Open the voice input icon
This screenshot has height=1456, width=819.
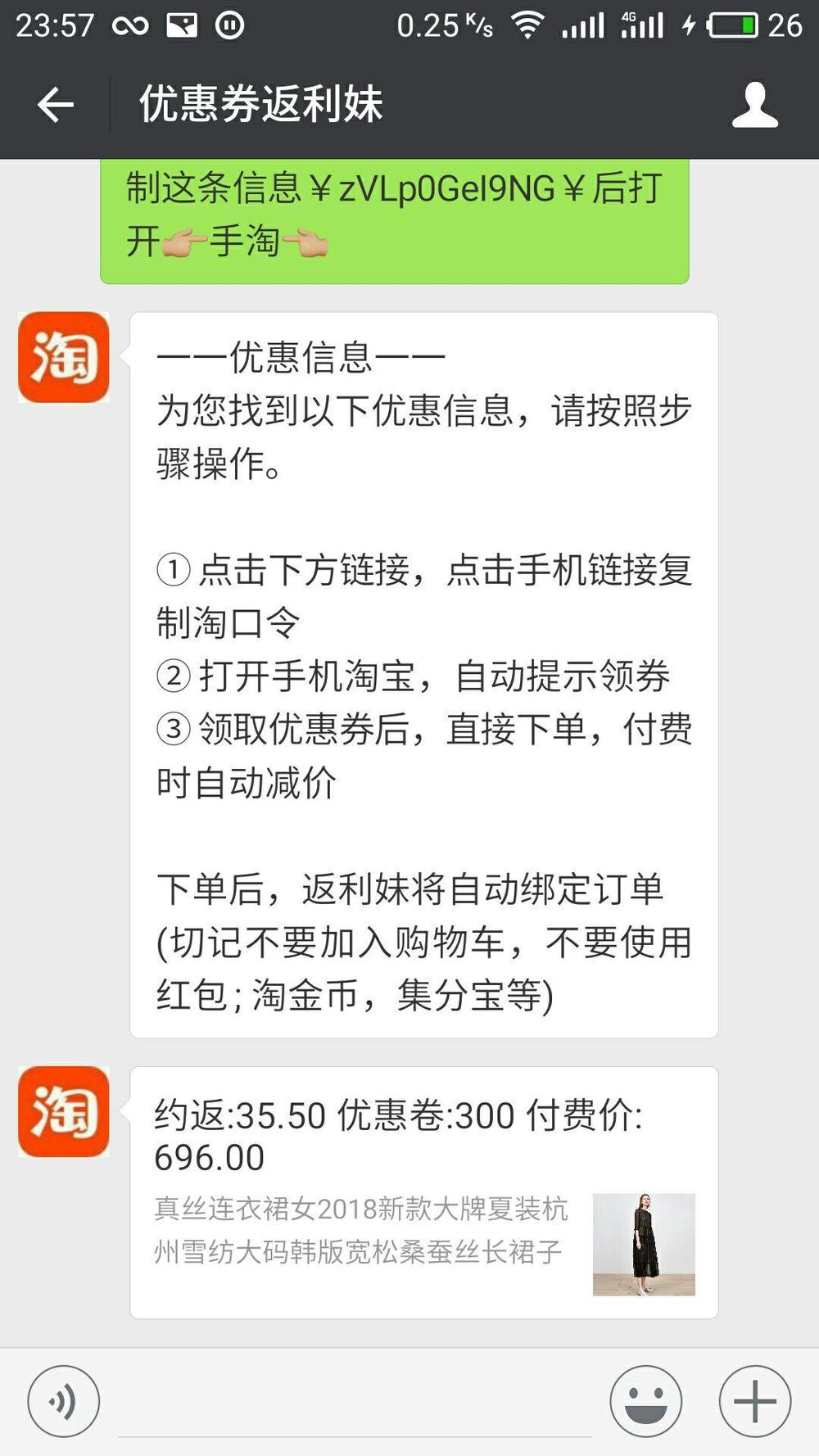[x=66, y=1399]
